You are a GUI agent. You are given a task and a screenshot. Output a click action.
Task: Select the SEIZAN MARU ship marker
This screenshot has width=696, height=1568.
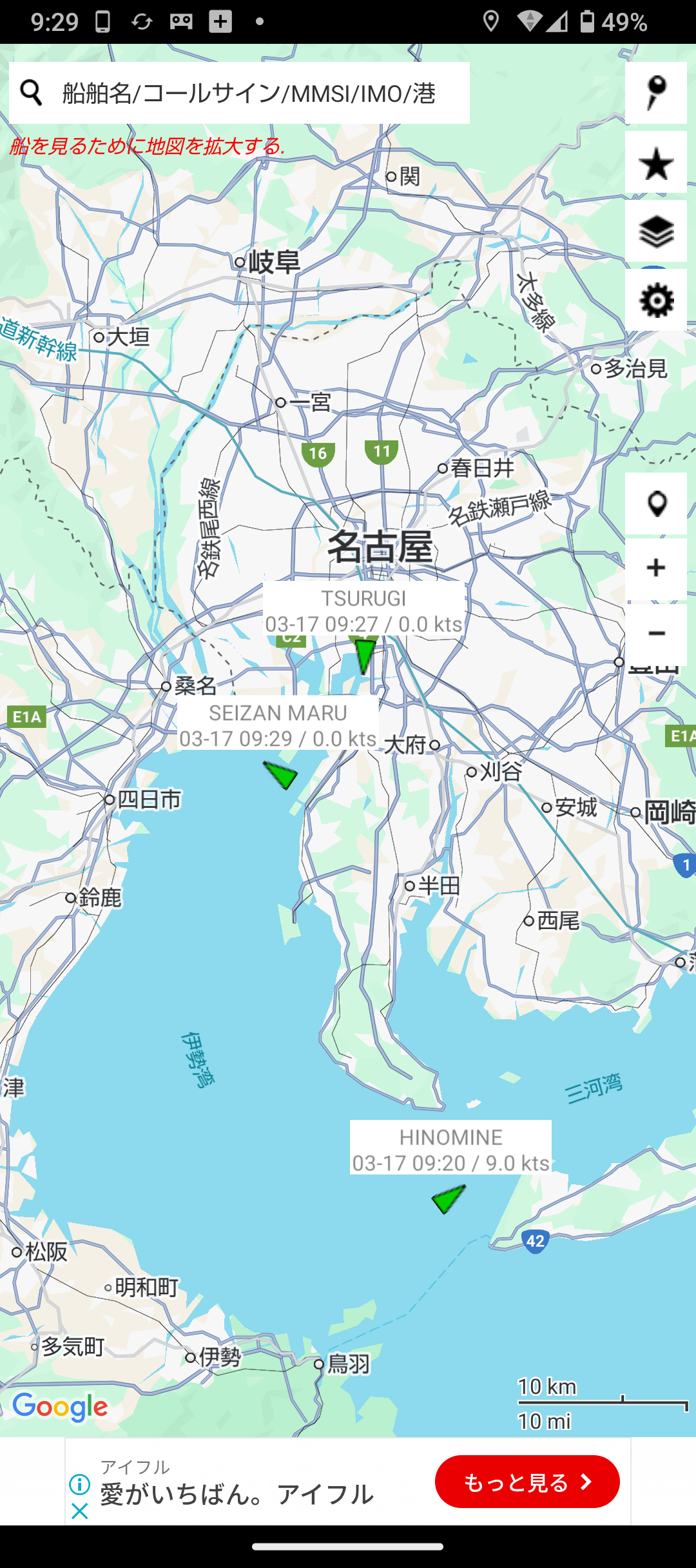pos(281,773)
